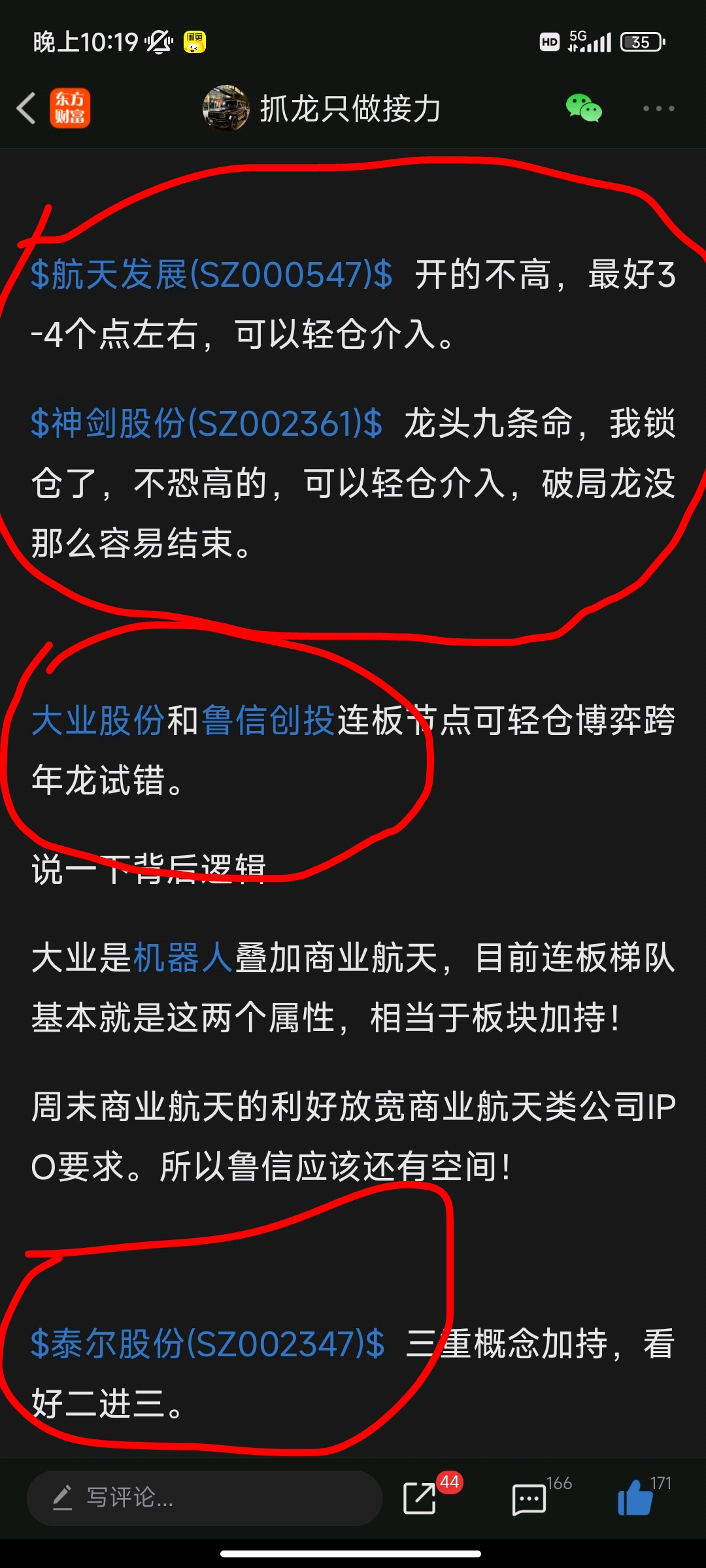Open the comments icon showing 166
The width and height of the screenshot is (706, 1568).
pyautogui.click(x=528, y=1501)
